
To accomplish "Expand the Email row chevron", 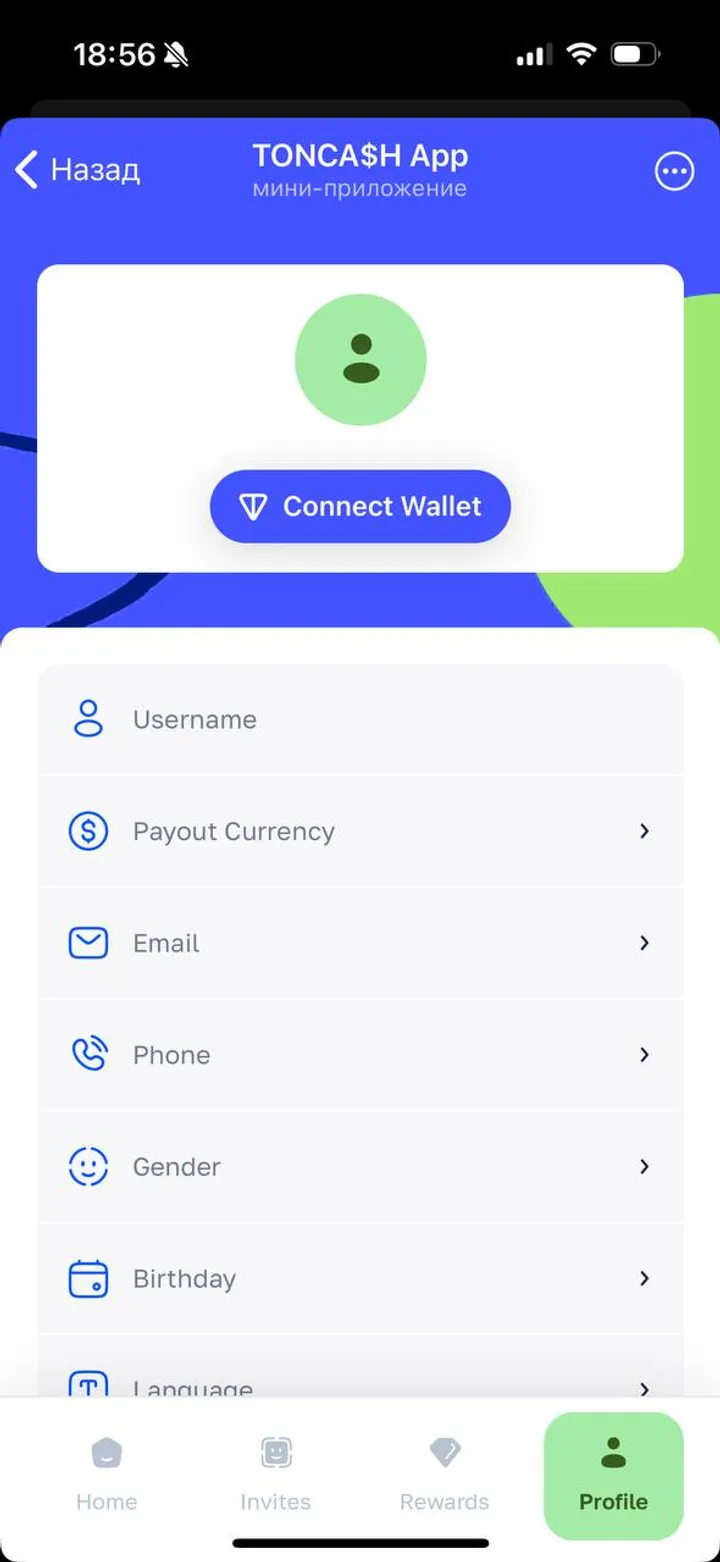I will tap(646, 942).
